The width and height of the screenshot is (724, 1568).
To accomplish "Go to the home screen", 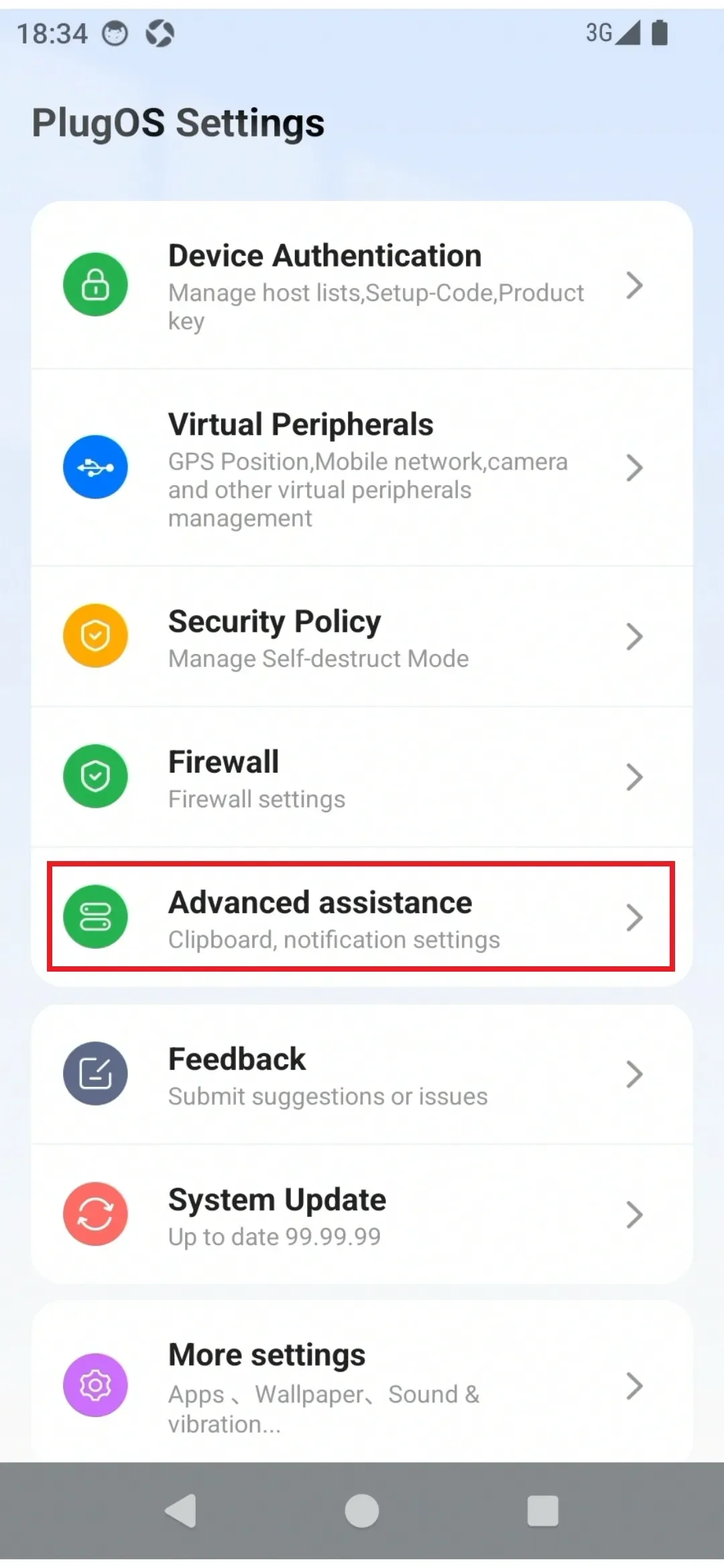I will [x=362, y=1512].
